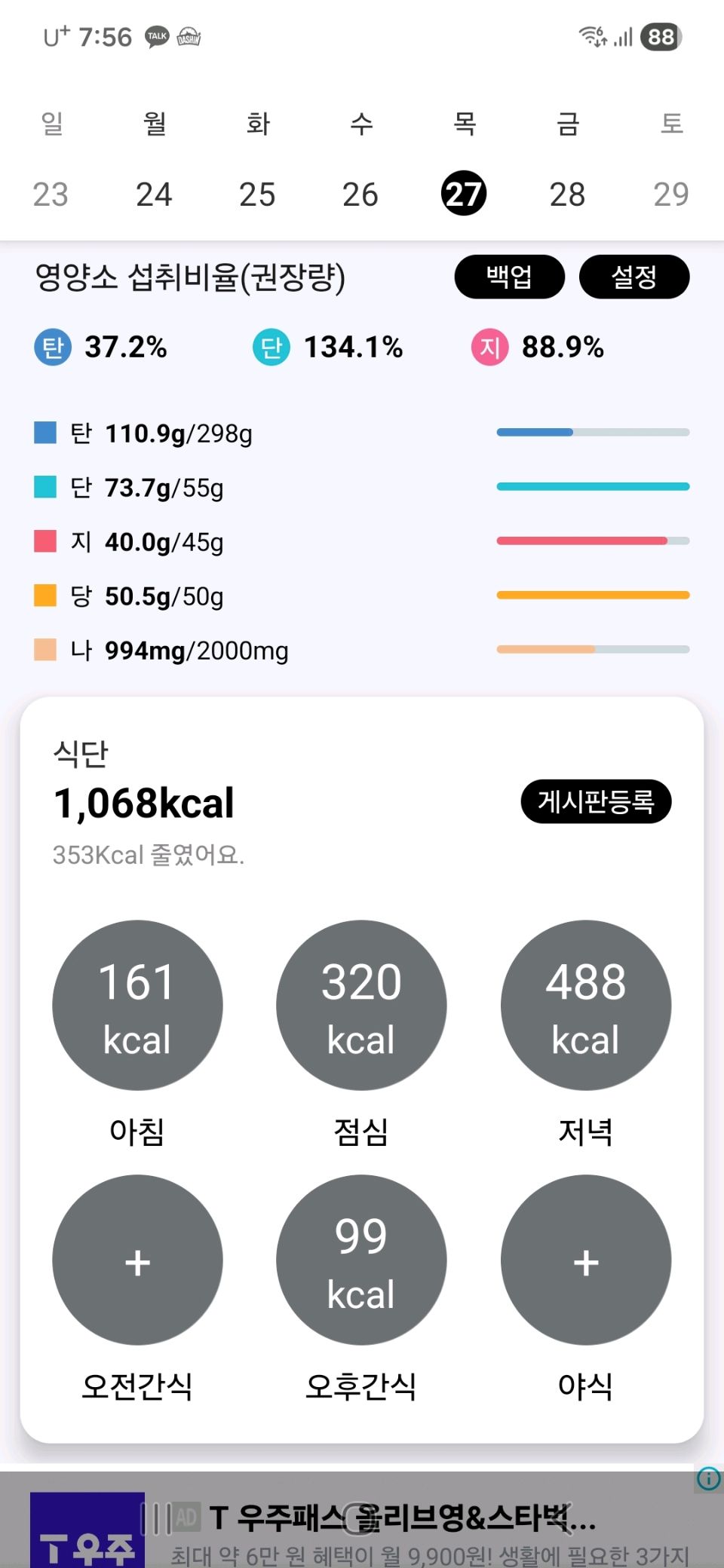Choose Wednesday the 26th
Screen dimensions: 724x1568
click(360, 194)
